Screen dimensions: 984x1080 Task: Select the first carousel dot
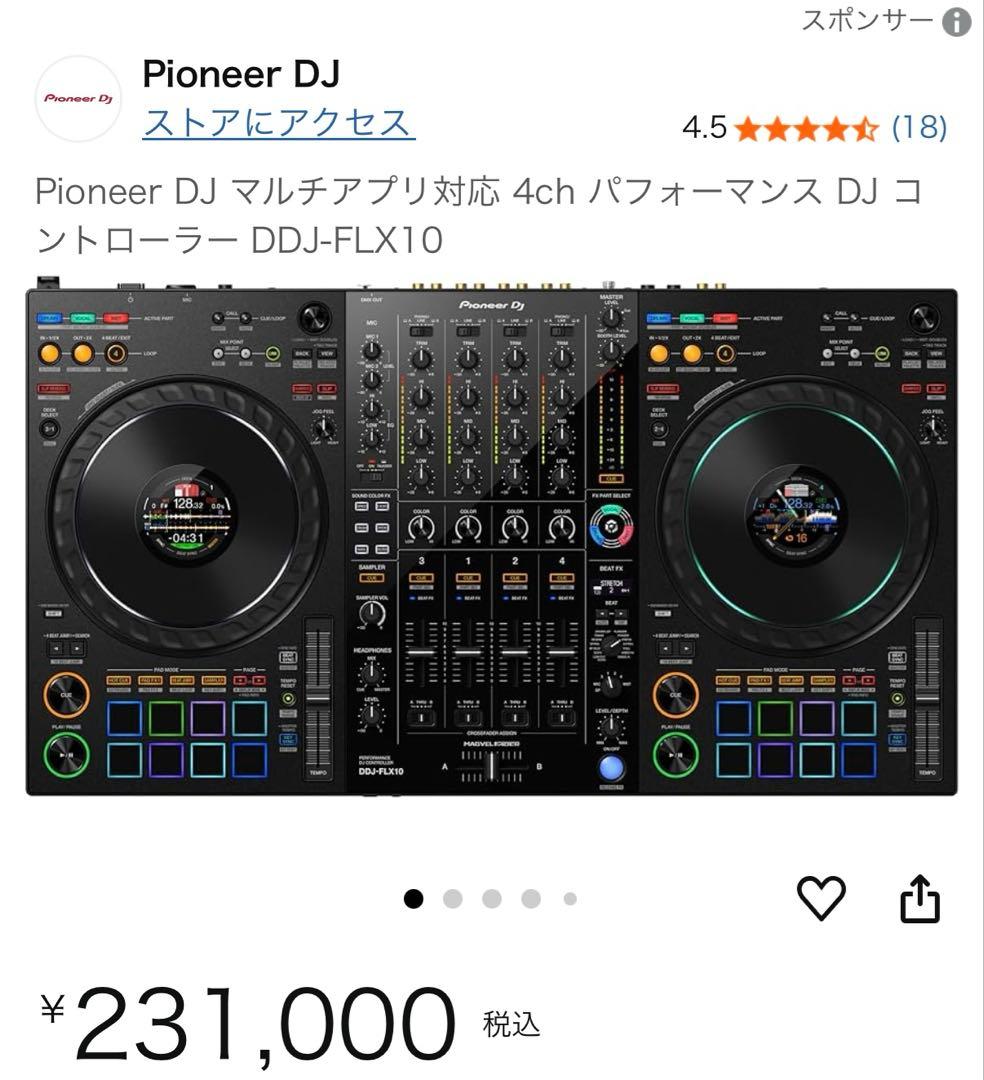[x=416, y=899]
